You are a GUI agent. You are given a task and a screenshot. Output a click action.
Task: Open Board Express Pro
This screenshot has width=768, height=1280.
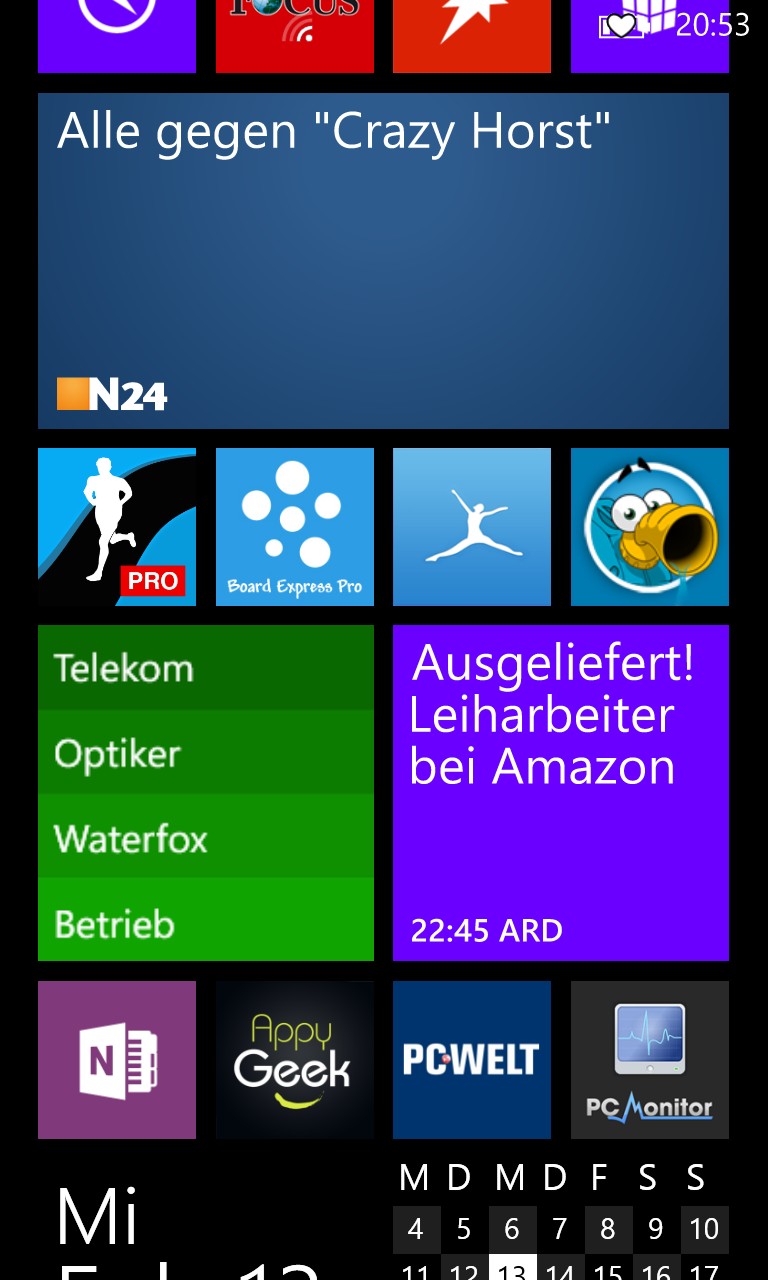pyautogui.click(x=295, y=527)
